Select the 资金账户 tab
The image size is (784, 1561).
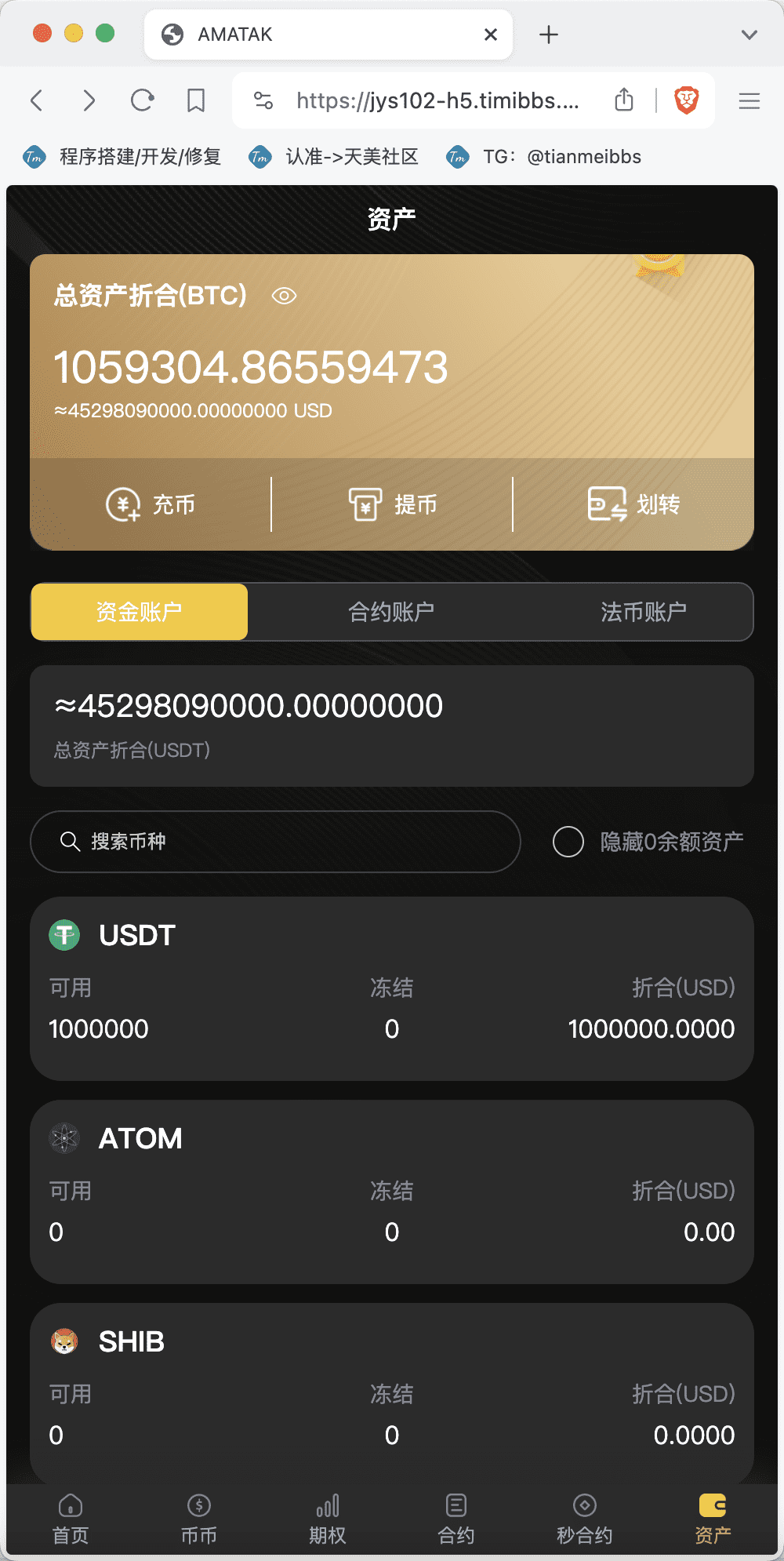coord(140,612)
